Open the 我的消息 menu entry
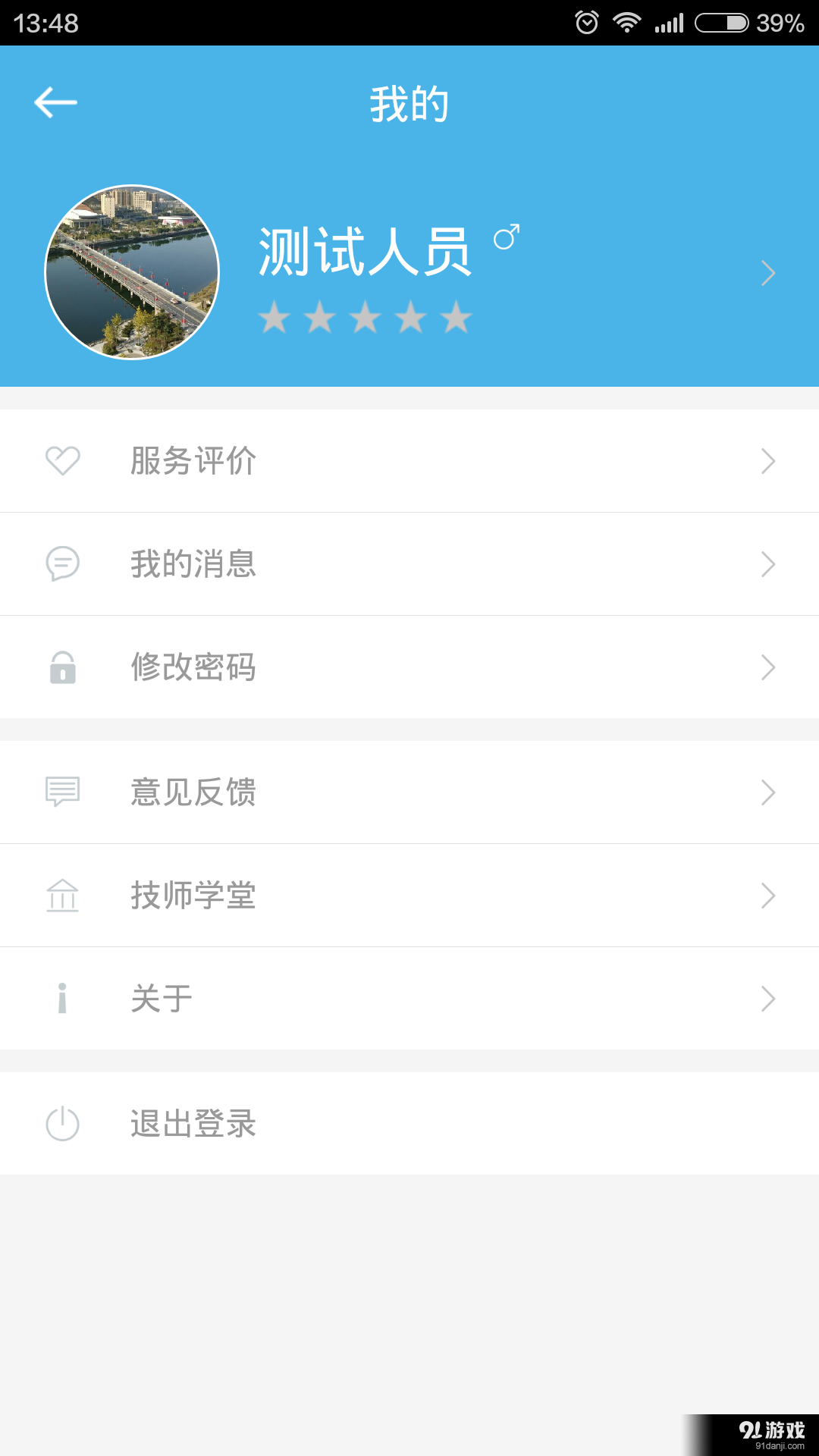 click(194, 563)
